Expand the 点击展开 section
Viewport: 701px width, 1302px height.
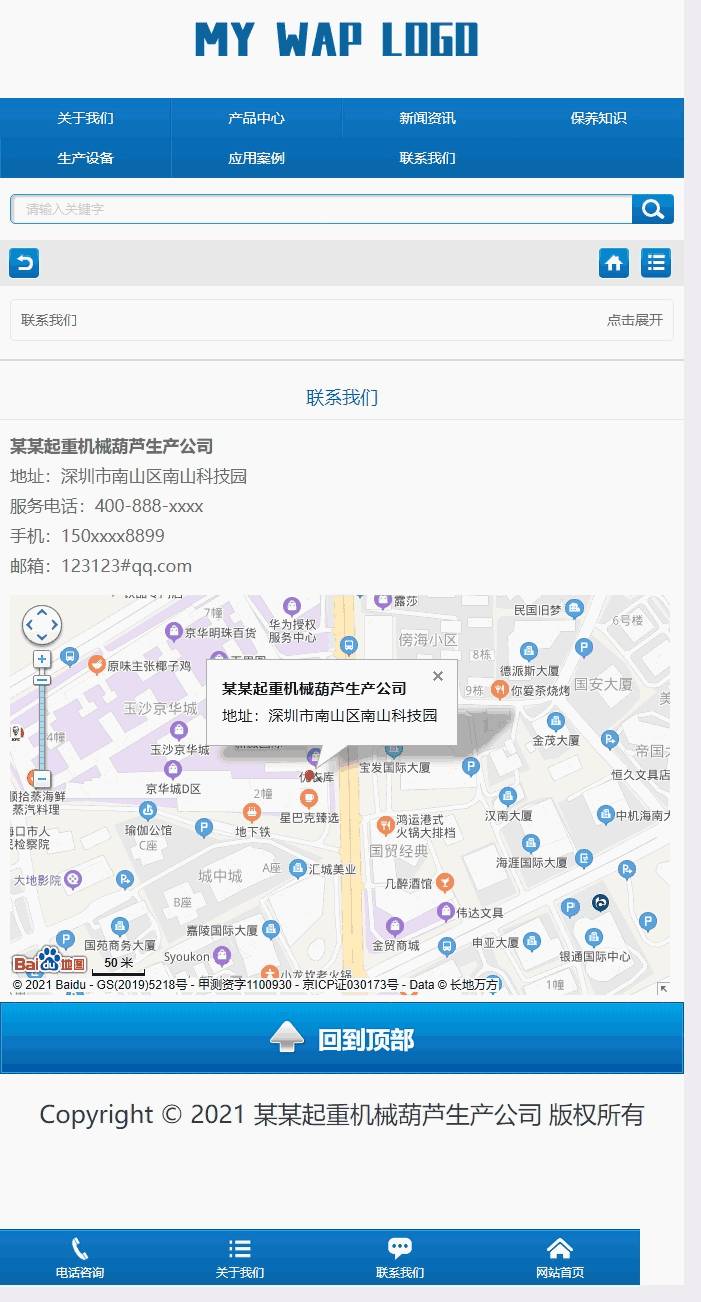pos(635,320)
